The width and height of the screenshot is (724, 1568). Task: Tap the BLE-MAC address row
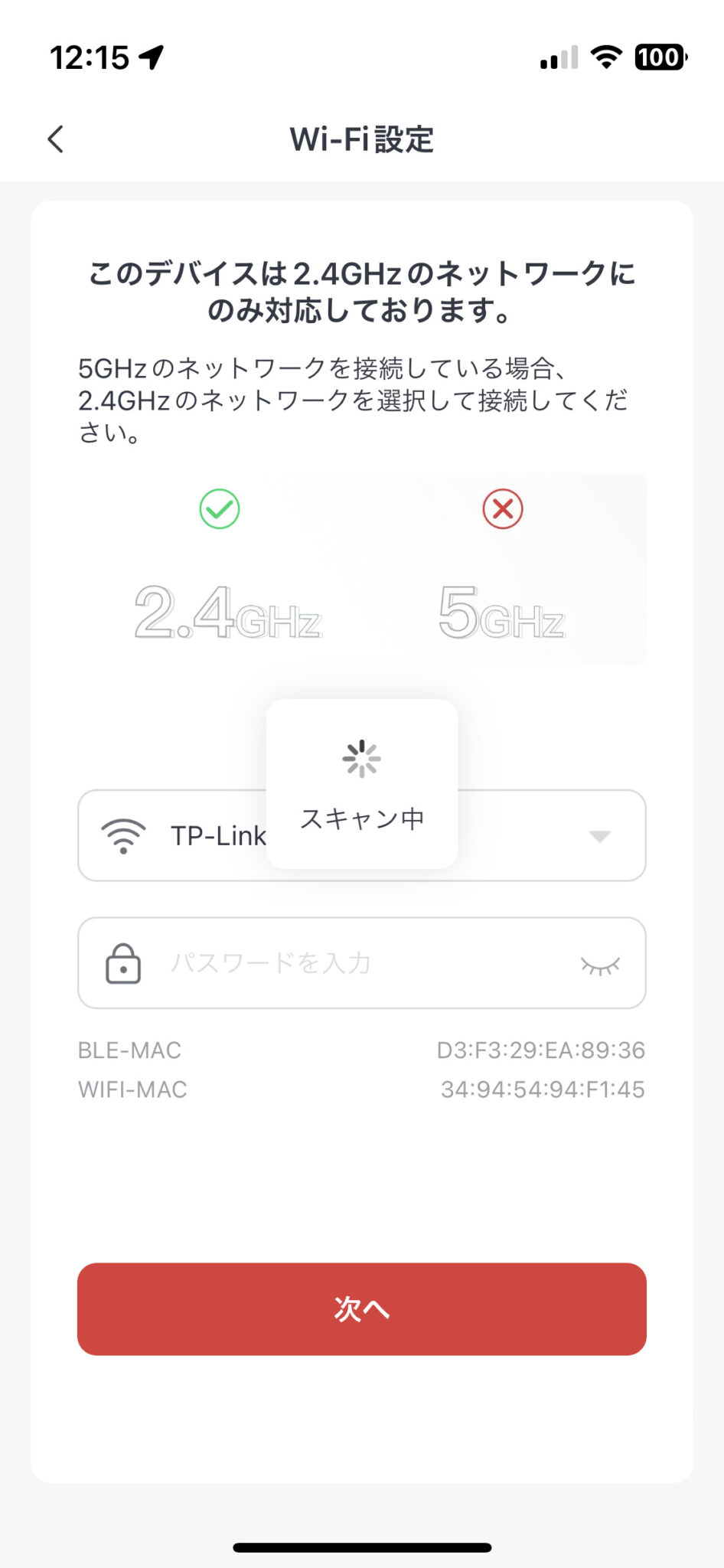tap(360, 1050)
